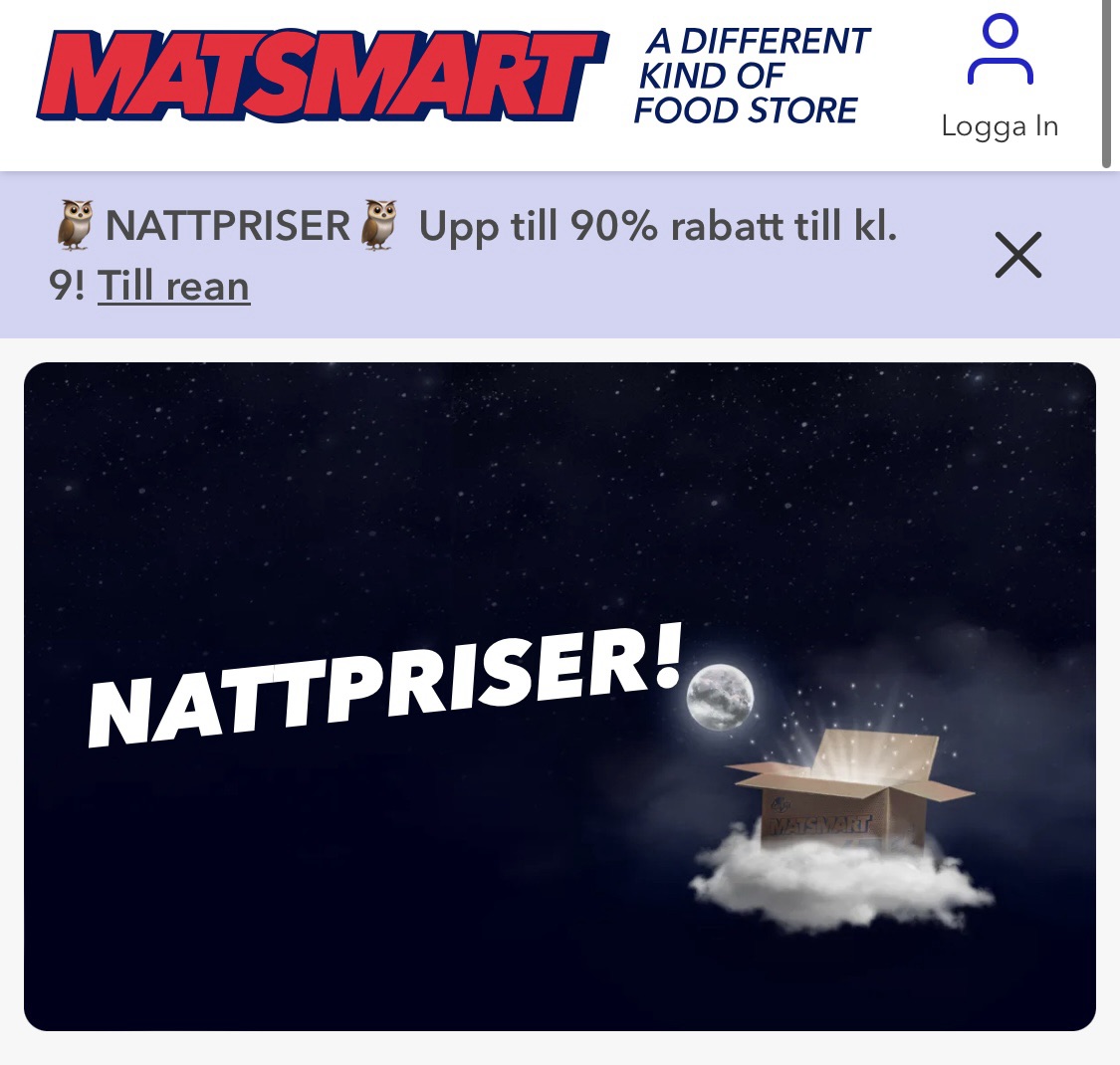
Task: Open the Logga In account button
Action: (x=1000, y=78)
